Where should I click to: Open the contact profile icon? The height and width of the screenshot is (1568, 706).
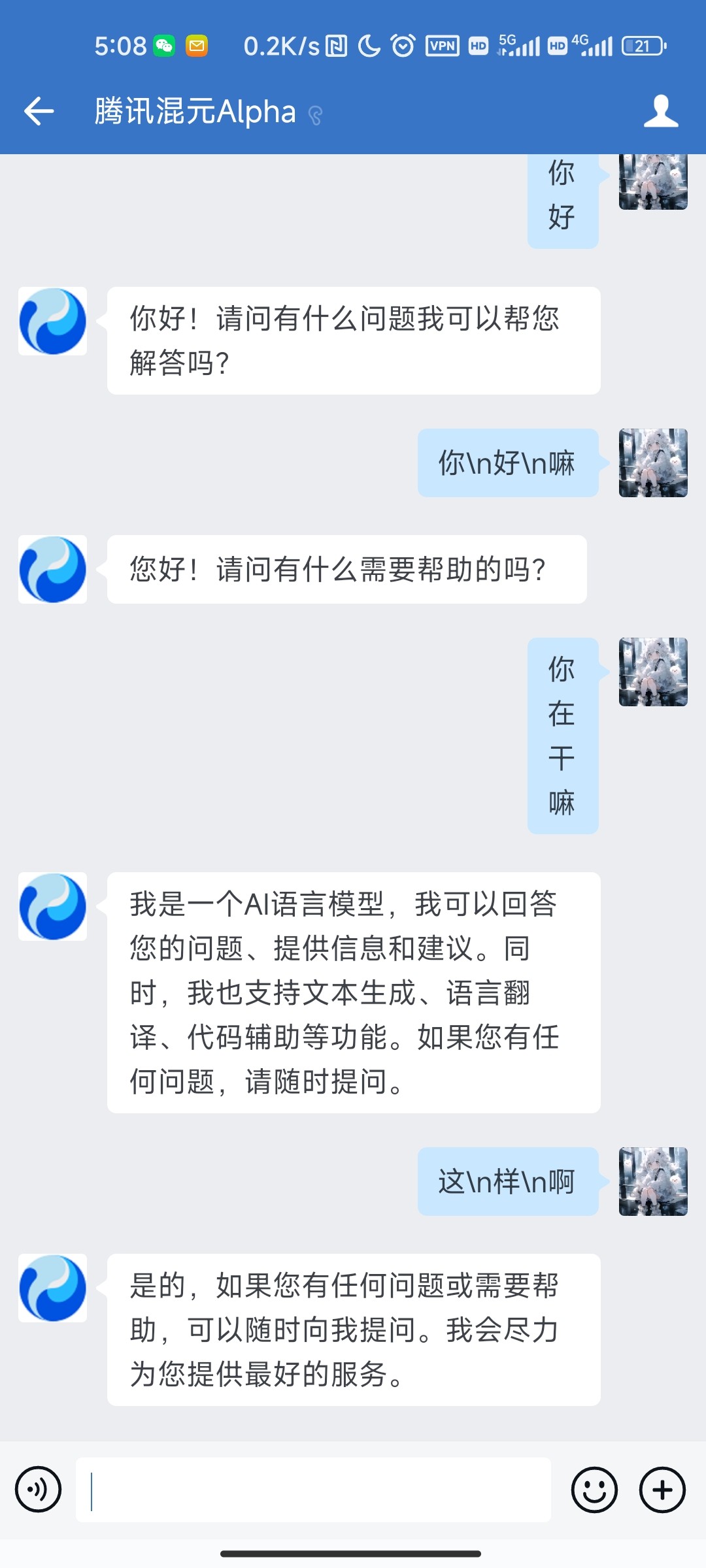point(661,111)
